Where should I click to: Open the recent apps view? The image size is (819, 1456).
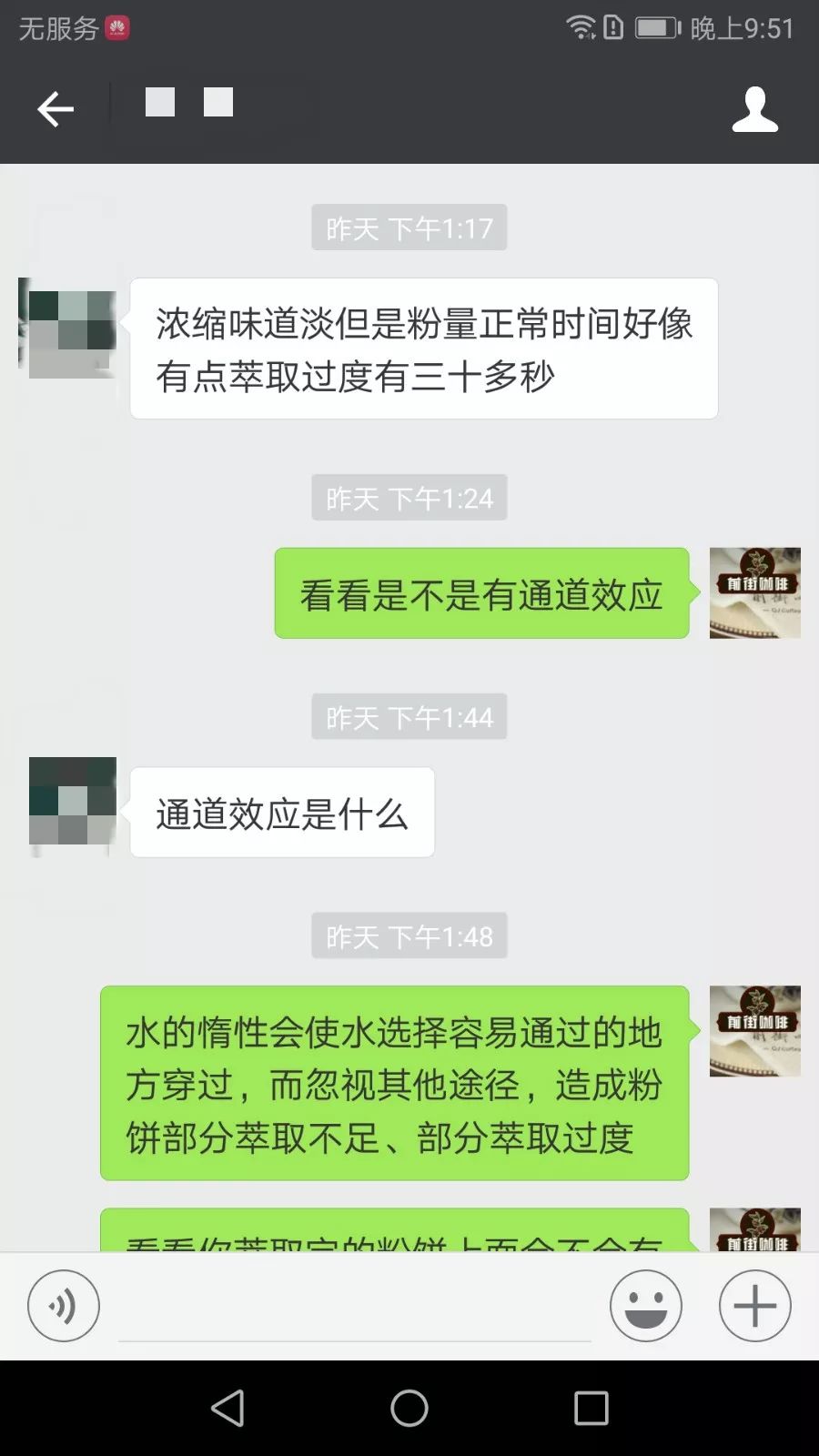pos(591,1408)
